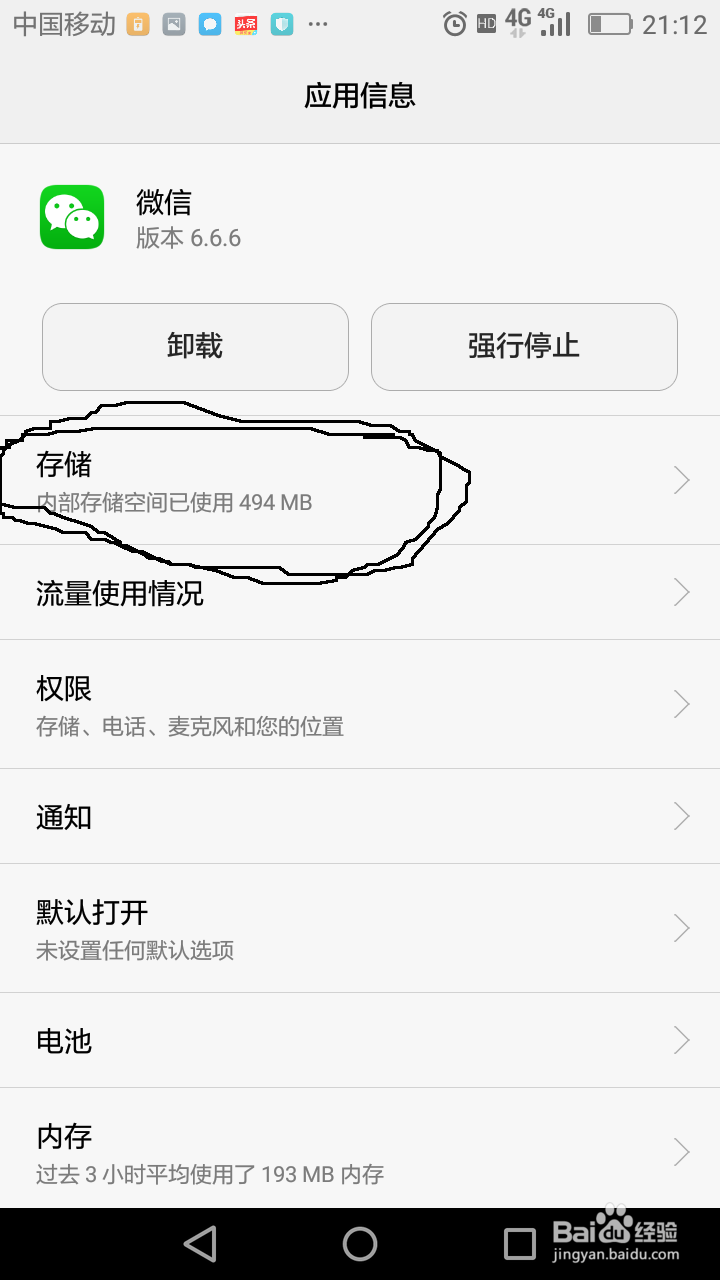Open 默认打开 default settings
Screen dimensions: 720x1280
tap(360, 928)
